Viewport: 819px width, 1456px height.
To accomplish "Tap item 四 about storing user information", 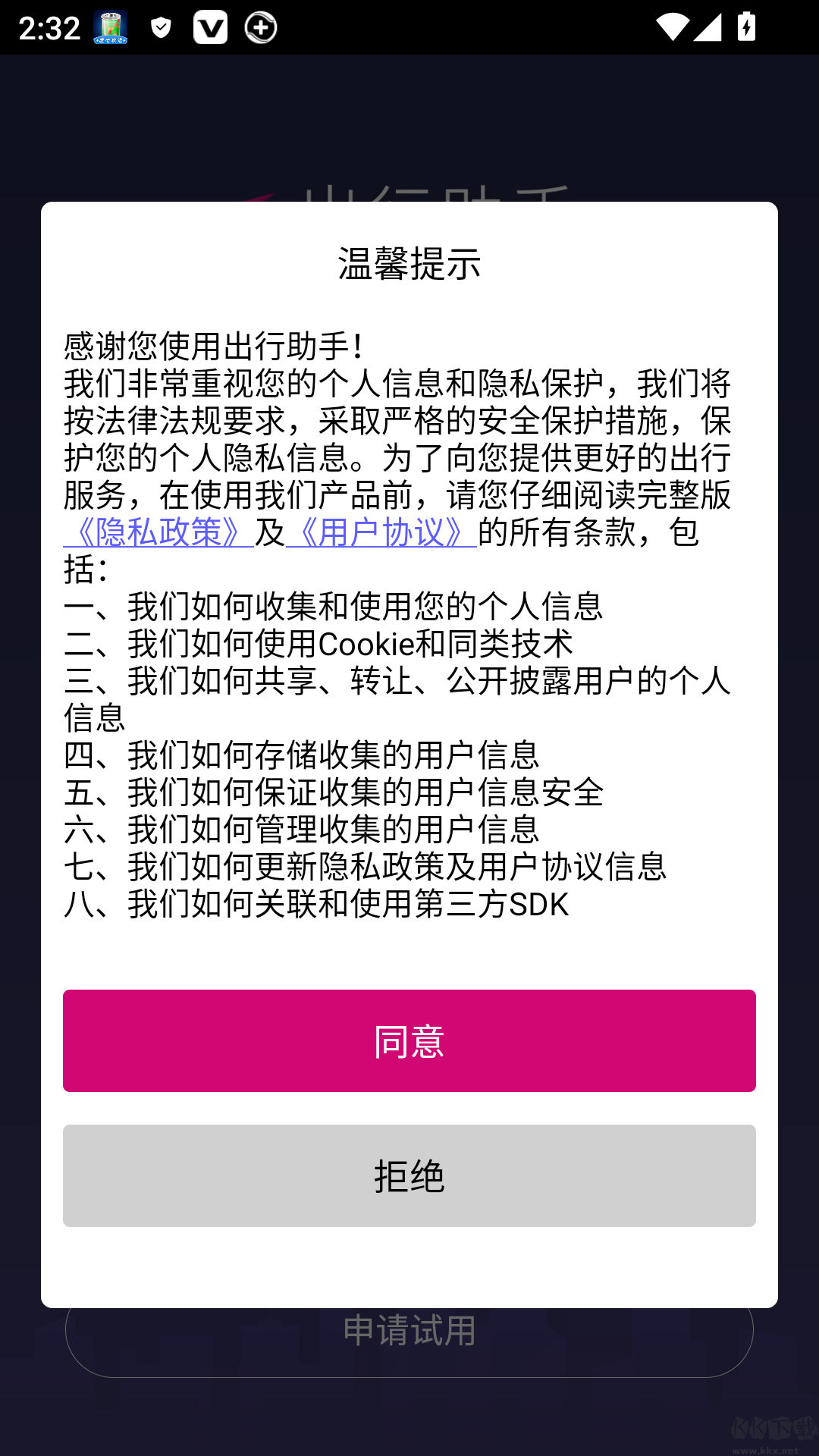I will tap(303, 755).
